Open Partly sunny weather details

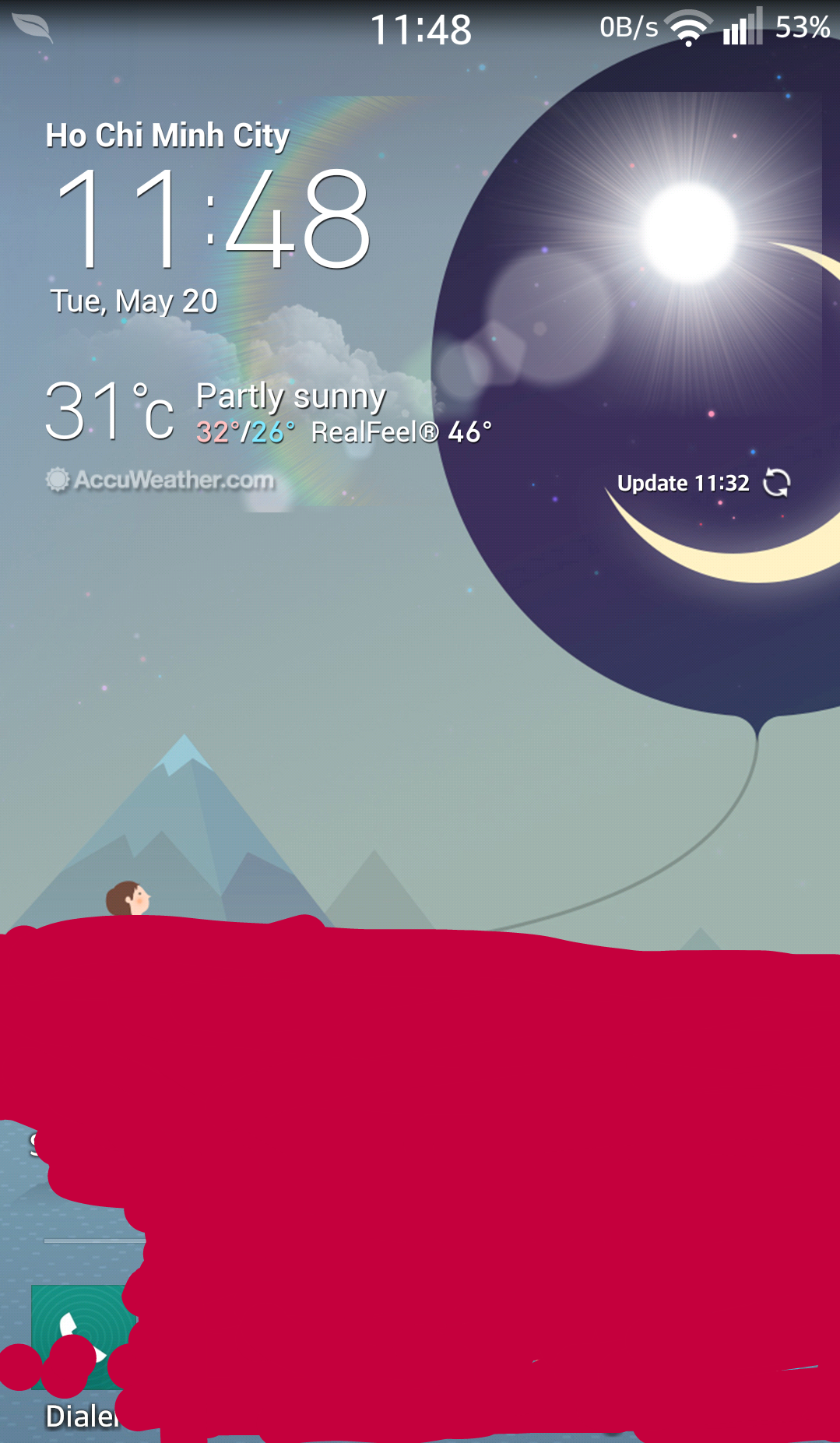click(290, 396)
